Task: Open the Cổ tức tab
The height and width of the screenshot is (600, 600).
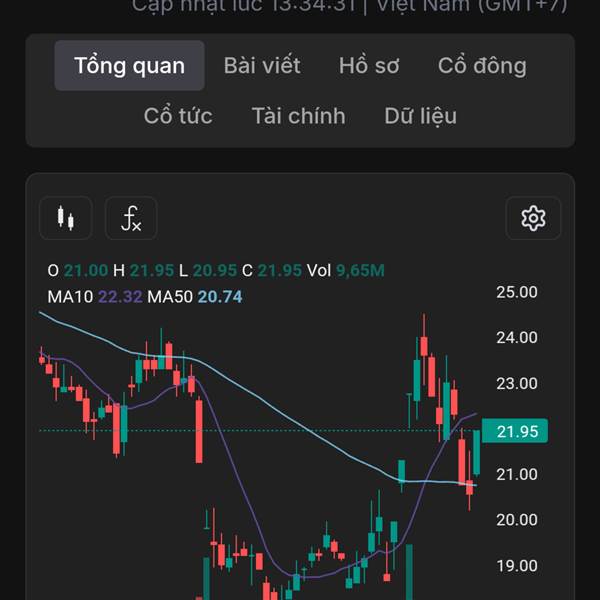Action: tap(178, 116)
